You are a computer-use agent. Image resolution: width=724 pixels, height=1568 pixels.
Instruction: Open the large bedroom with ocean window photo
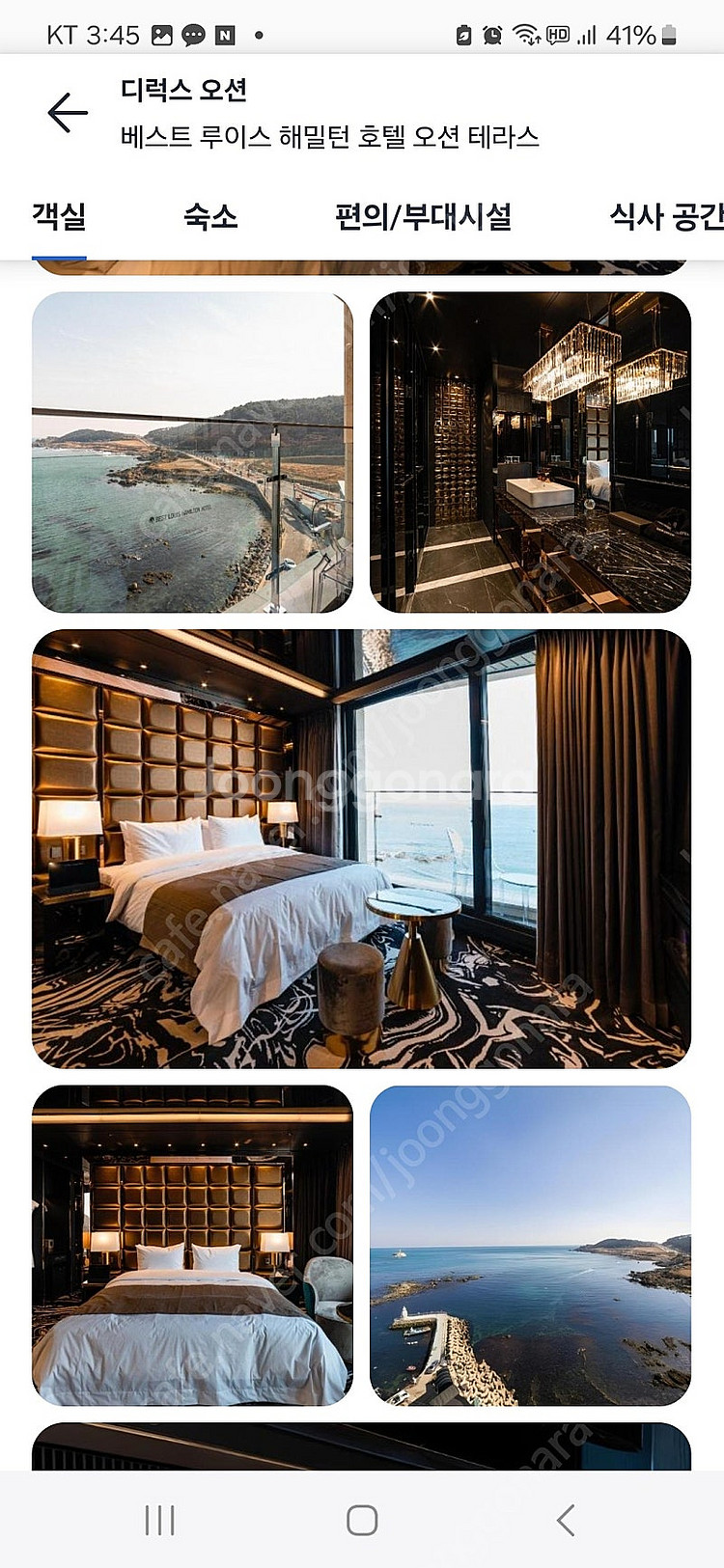361,849
